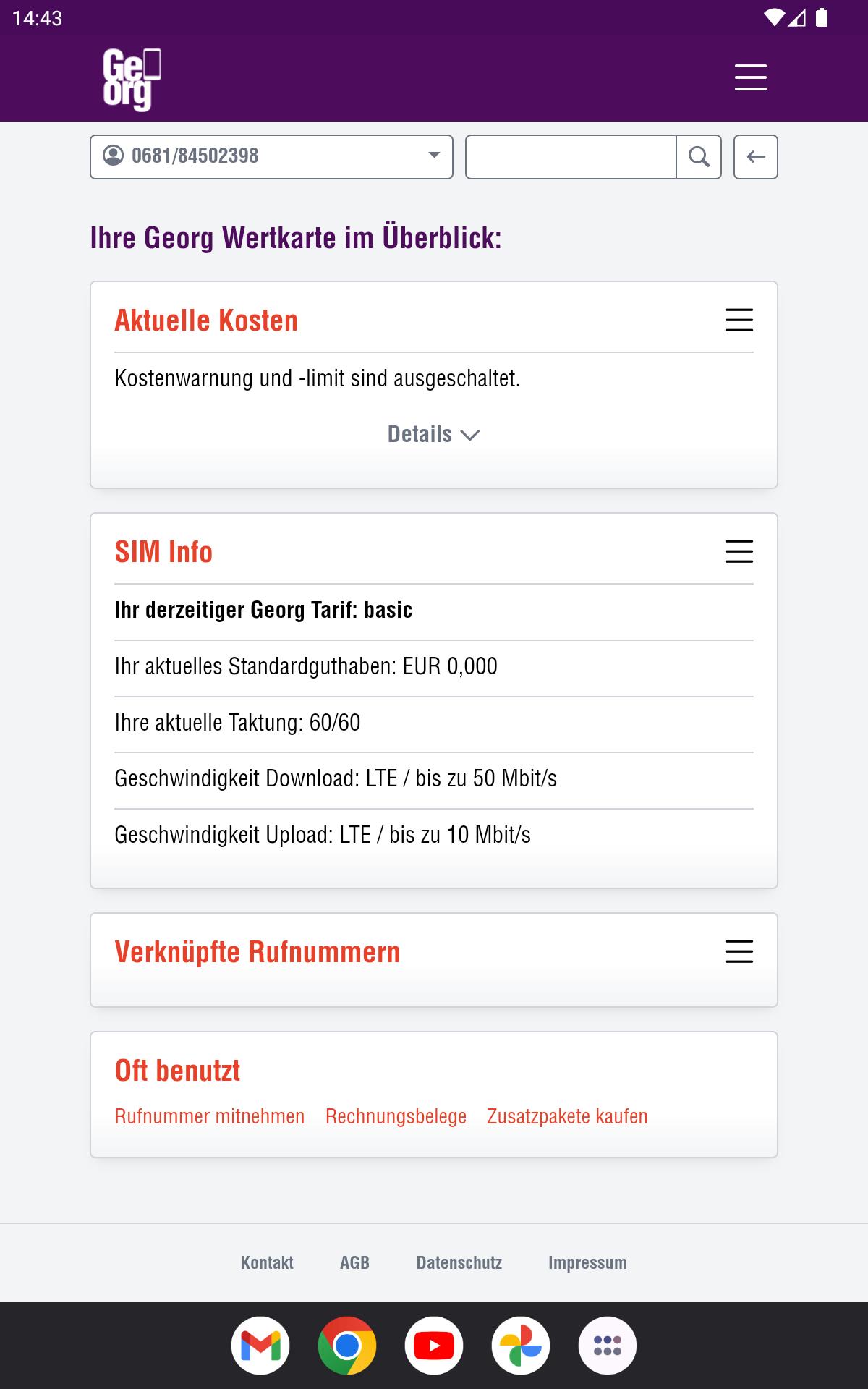Screen dimensions: 868x1389
Task: Open the main hamburger menu in header
Action: coord(750,77)
